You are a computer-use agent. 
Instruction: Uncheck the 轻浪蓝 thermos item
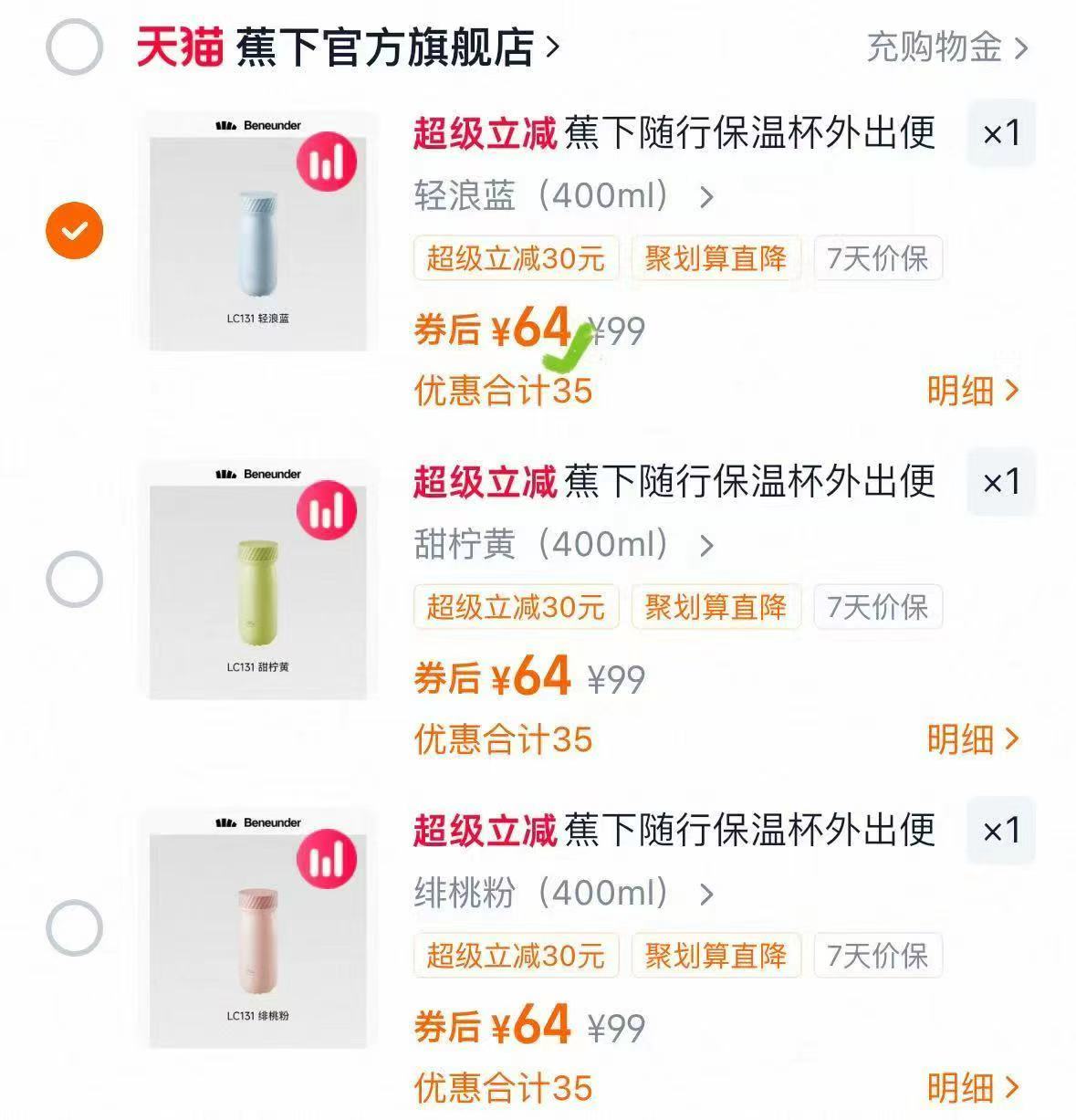coord(74,230)
